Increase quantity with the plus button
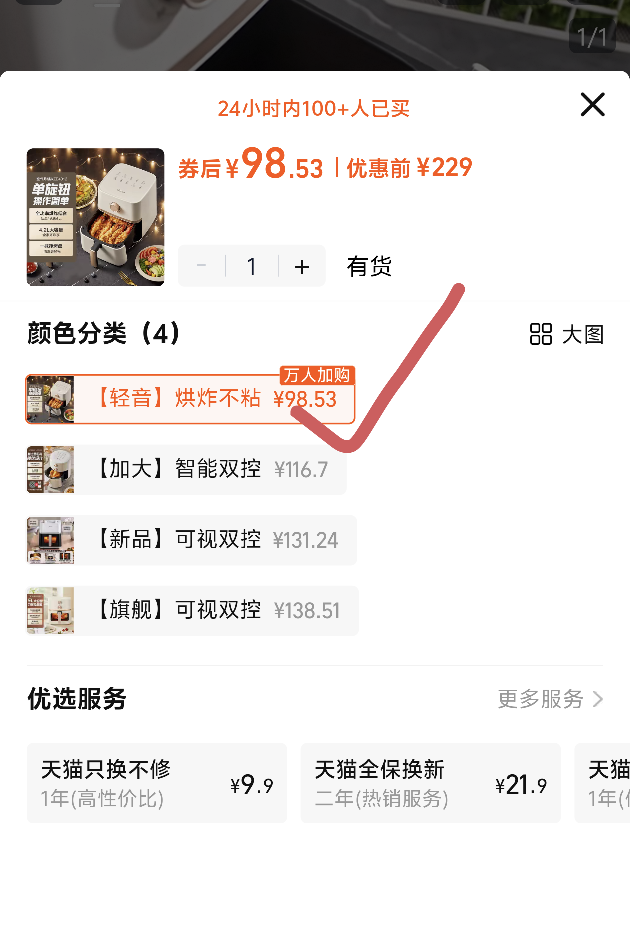The height and width of the screenshot is (935, 630). click(302, 266)
